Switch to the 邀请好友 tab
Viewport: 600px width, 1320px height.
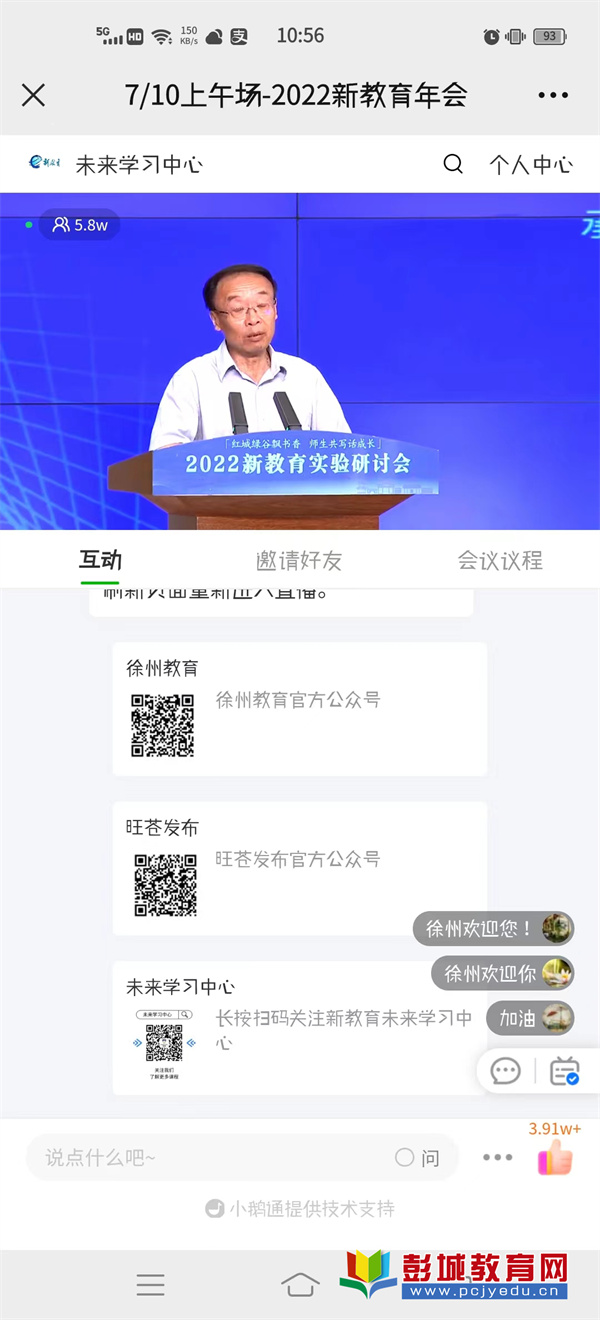coord(299,560)
